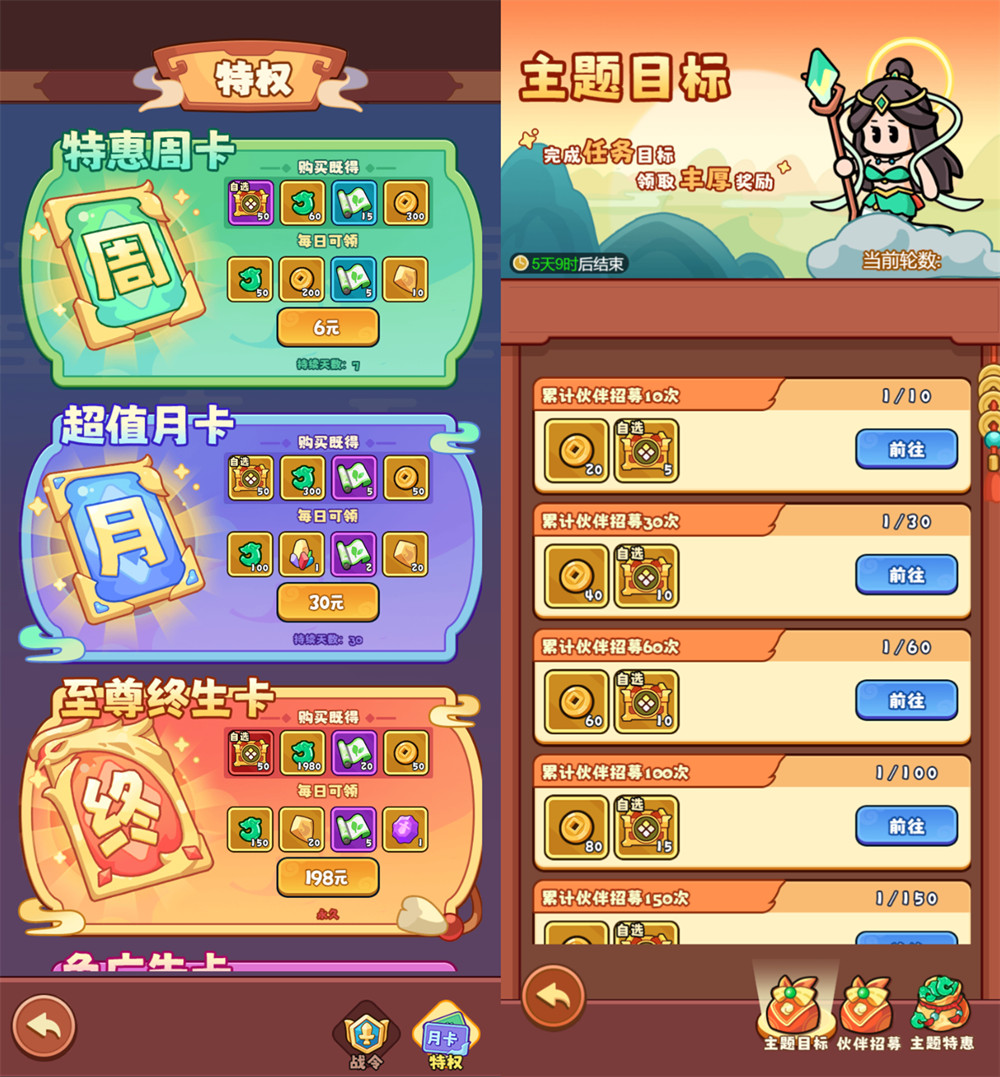Screen dimensions: 1000x1077
Task: Purchase the lifetime card for 198元
Action: pos(328,877)
